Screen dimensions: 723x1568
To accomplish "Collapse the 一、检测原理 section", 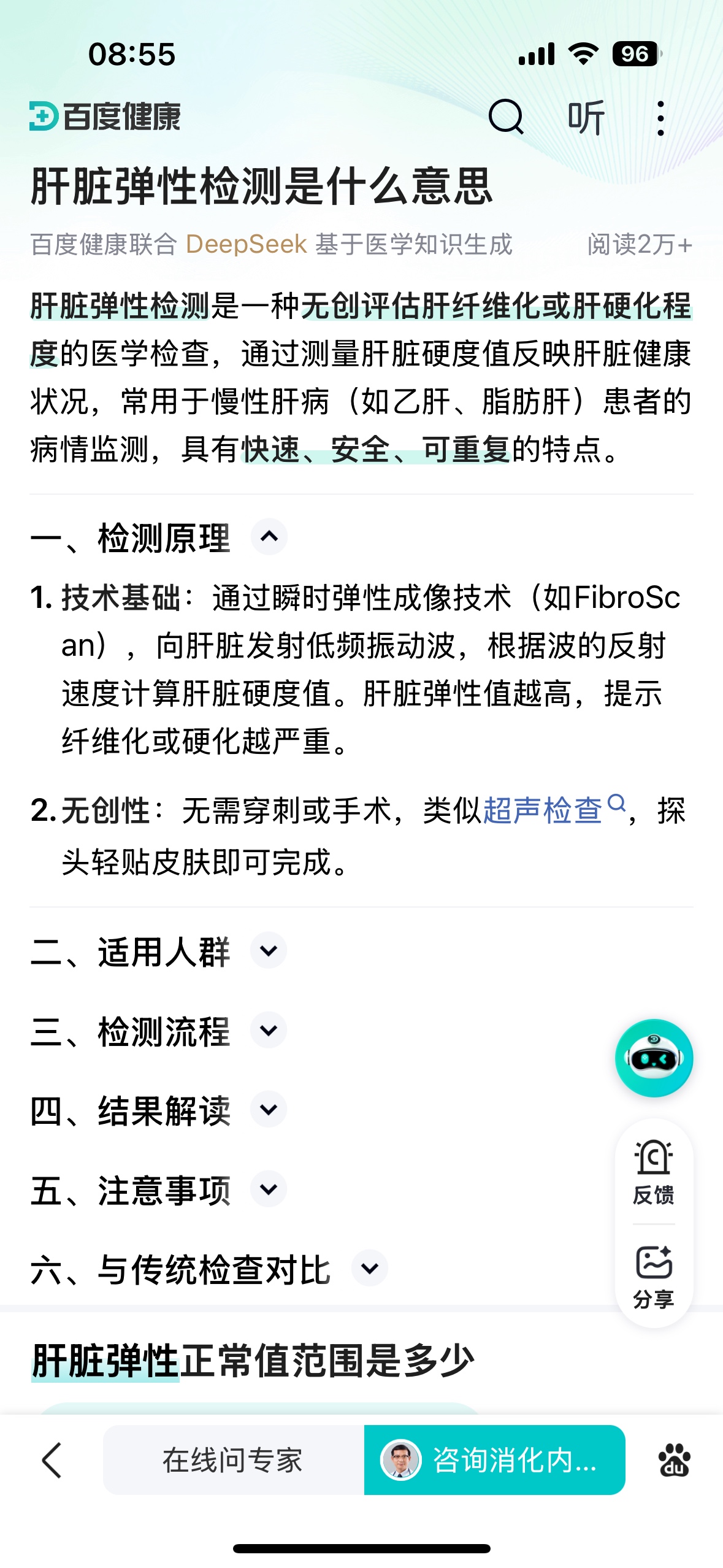I will tap(269, 537).
